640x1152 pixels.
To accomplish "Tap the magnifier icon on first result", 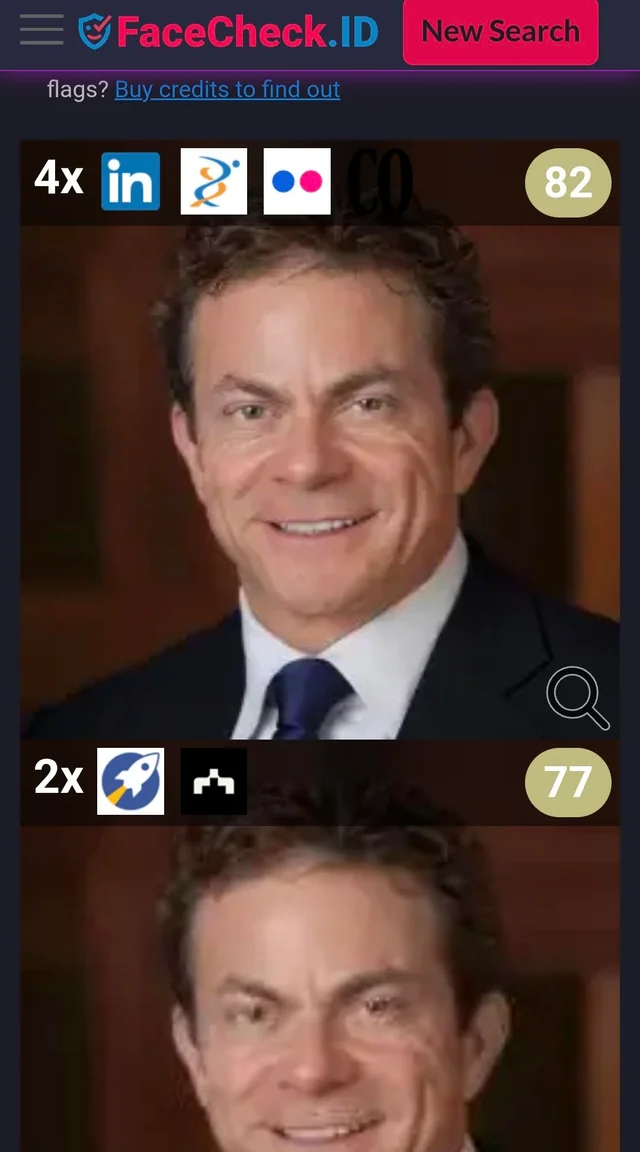I will [577, 698].
